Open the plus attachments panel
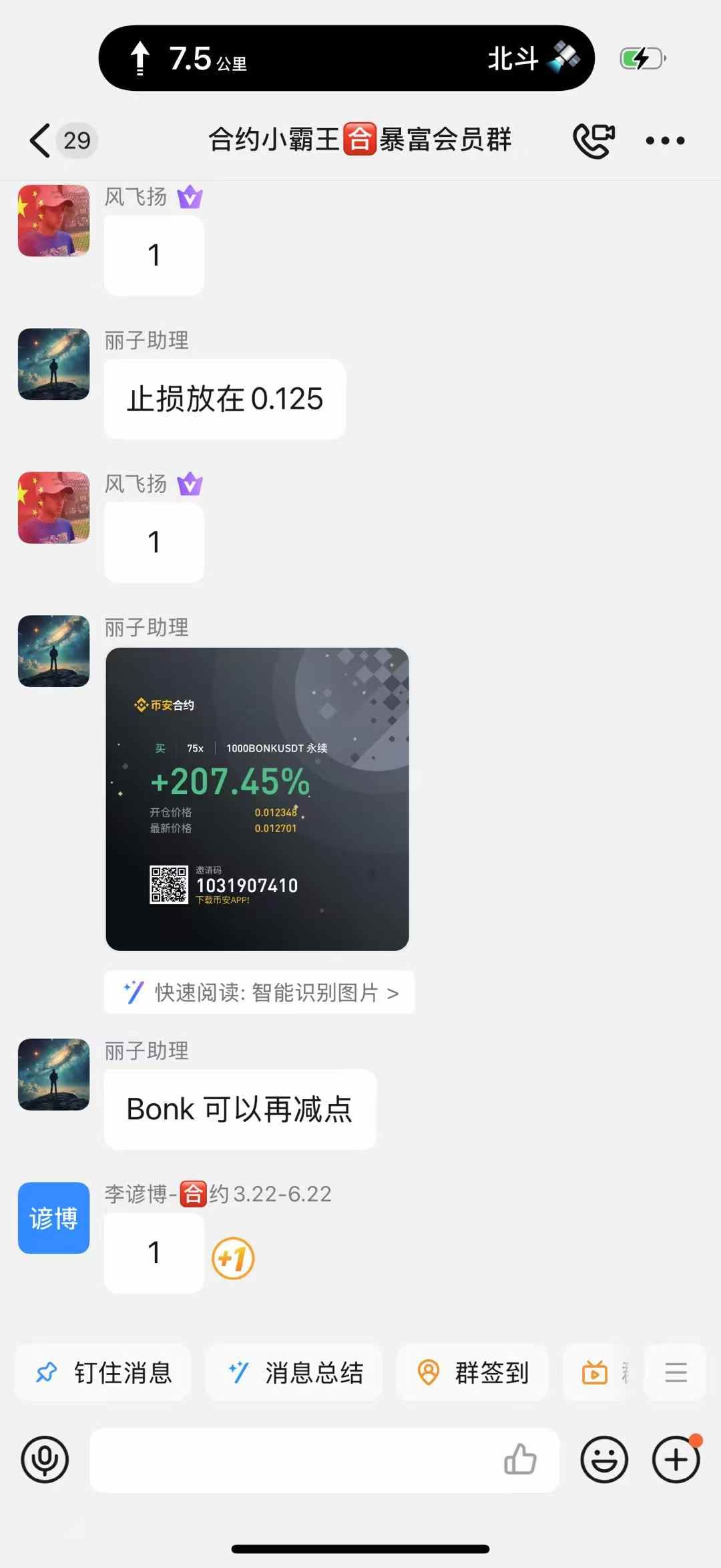This screenshot has width=721, height=1568. 676,1460
